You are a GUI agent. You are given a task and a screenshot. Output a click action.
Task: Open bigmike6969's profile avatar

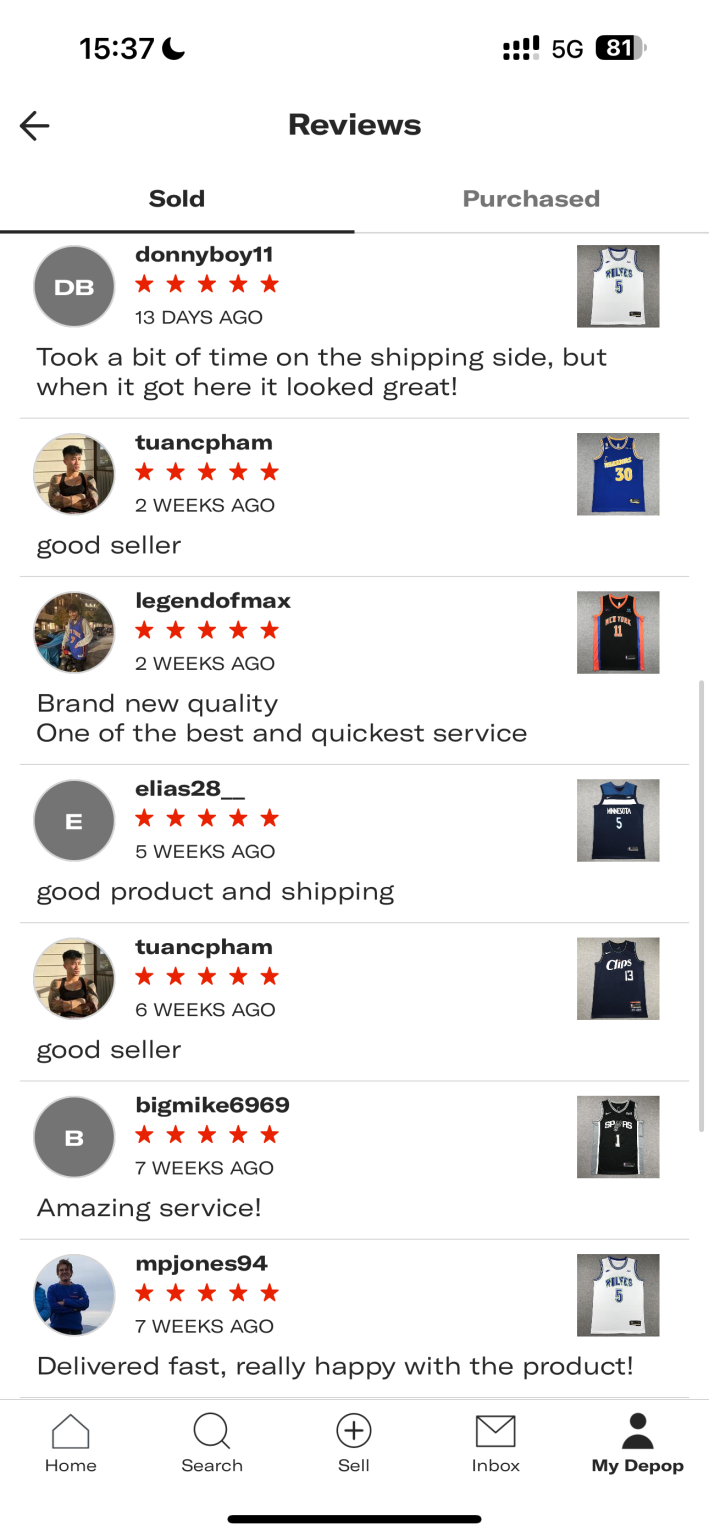tap(74, 1137)
